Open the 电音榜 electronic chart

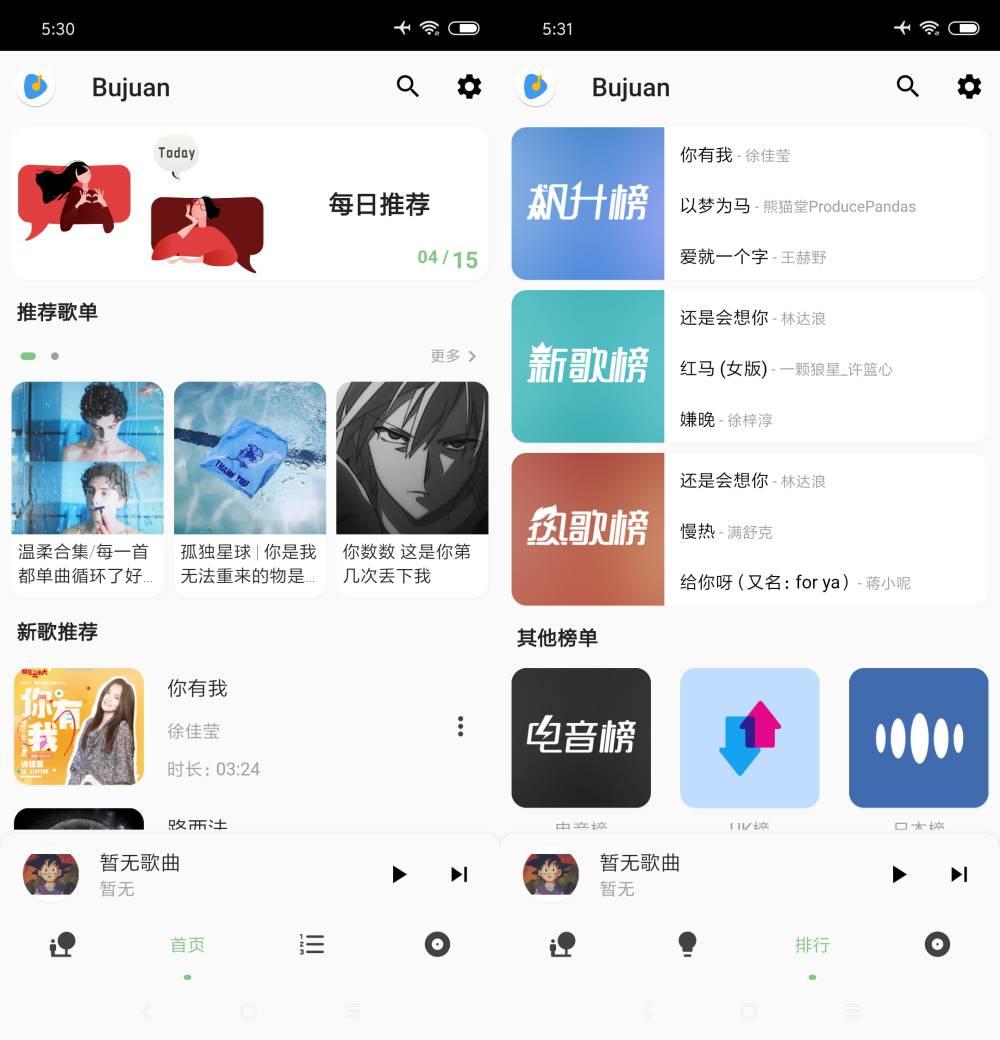(x=581, y=738)
